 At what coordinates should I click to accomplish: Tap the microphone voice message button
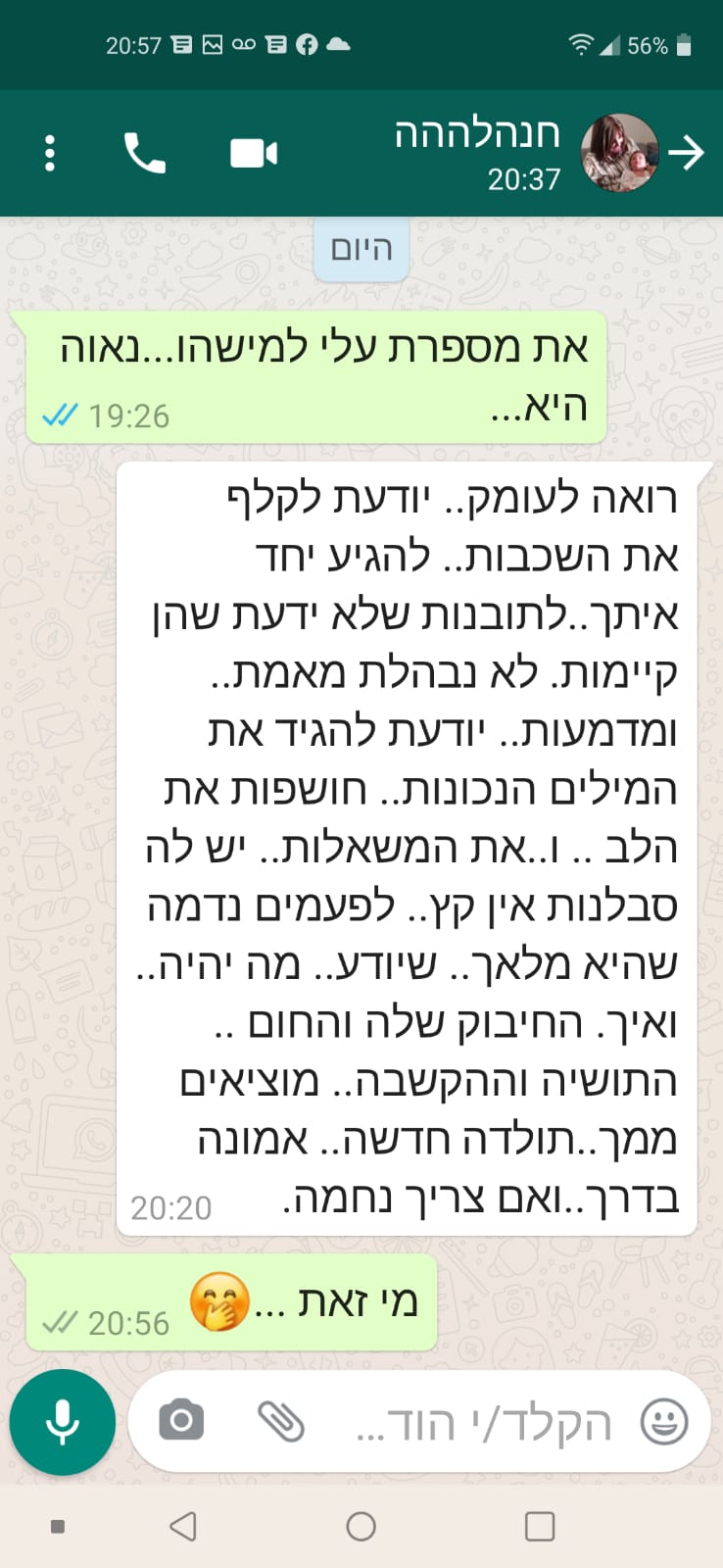63,1421
